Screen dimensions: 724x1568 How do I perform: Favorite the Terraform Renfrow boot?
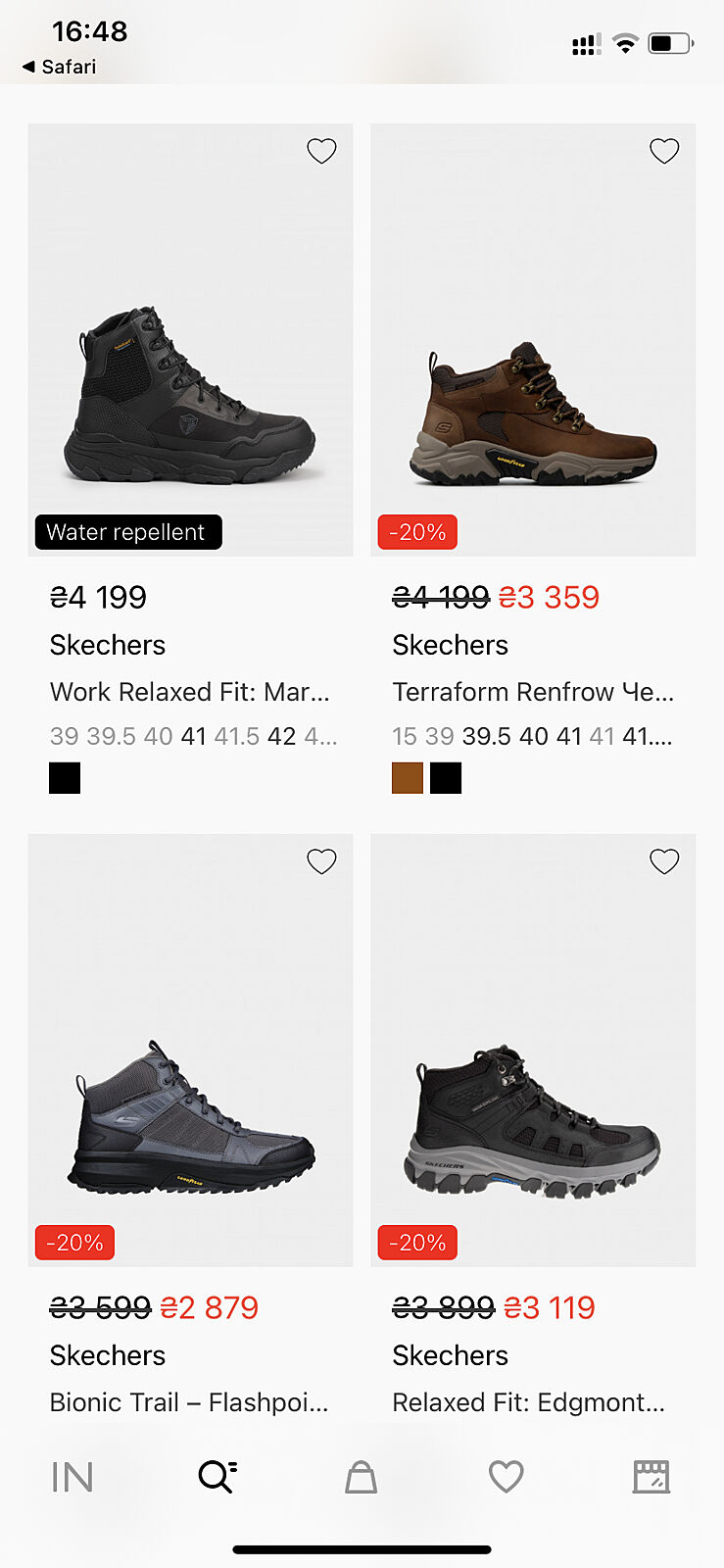(664, 151)
